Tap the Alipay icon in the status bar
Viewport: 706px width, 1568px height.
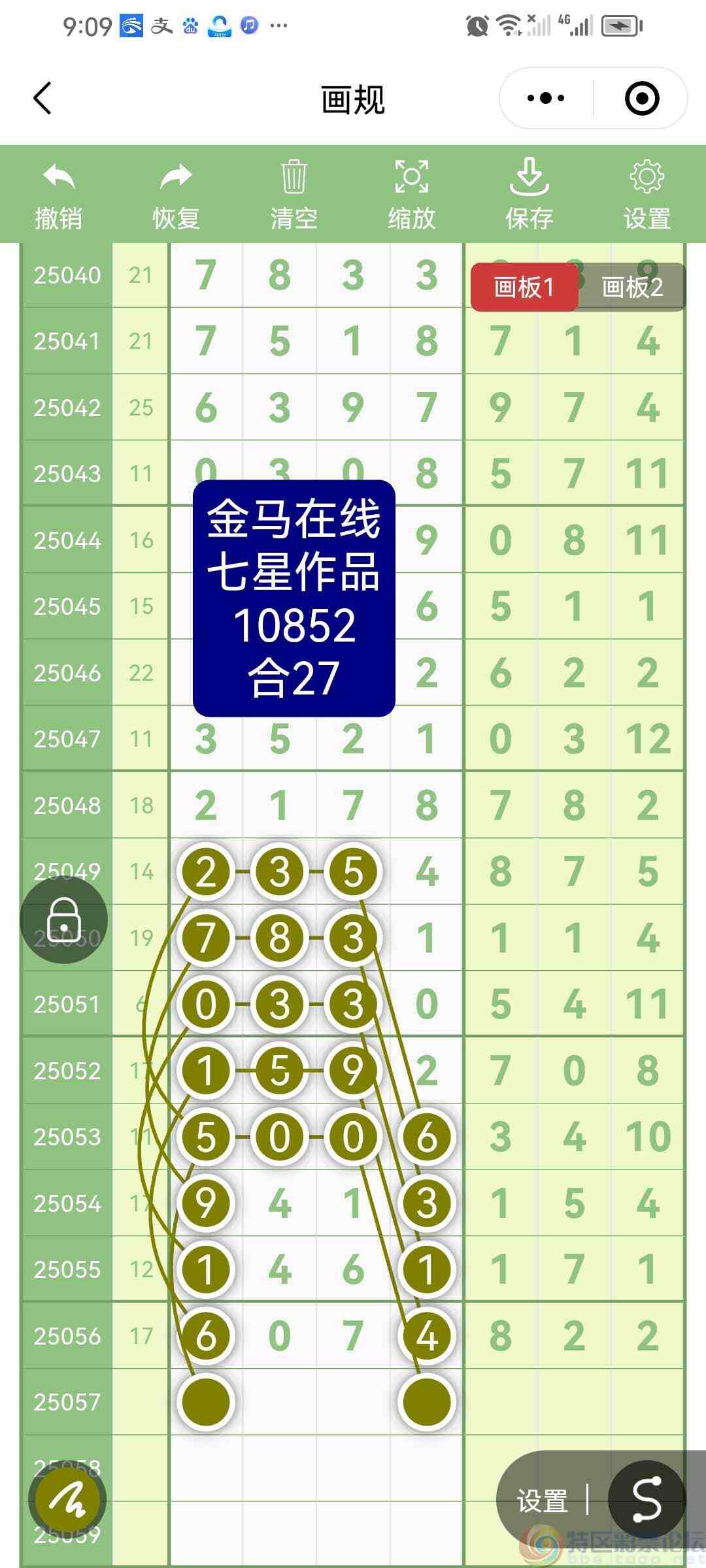tap(160, 26)
